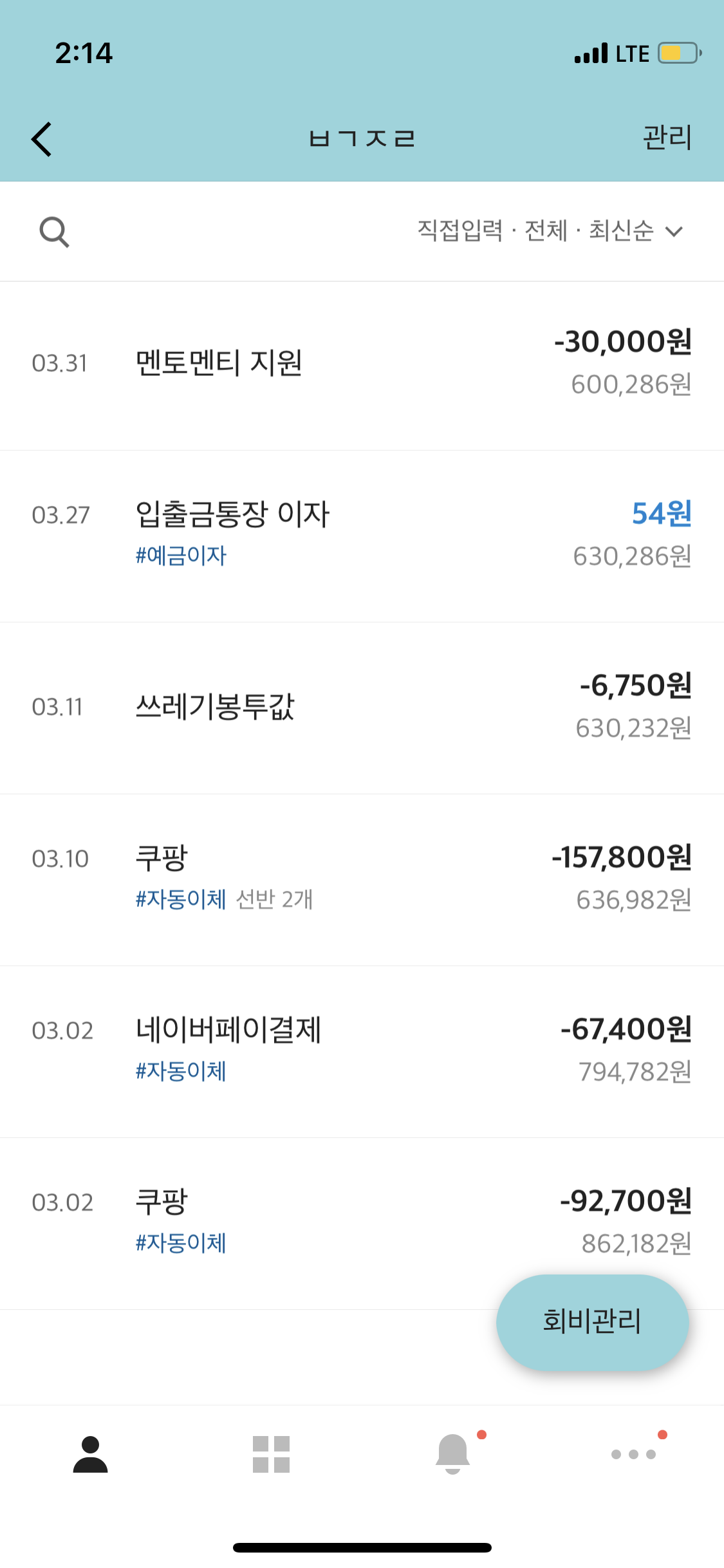Open 관리 in the header

(x=667, y=138)
